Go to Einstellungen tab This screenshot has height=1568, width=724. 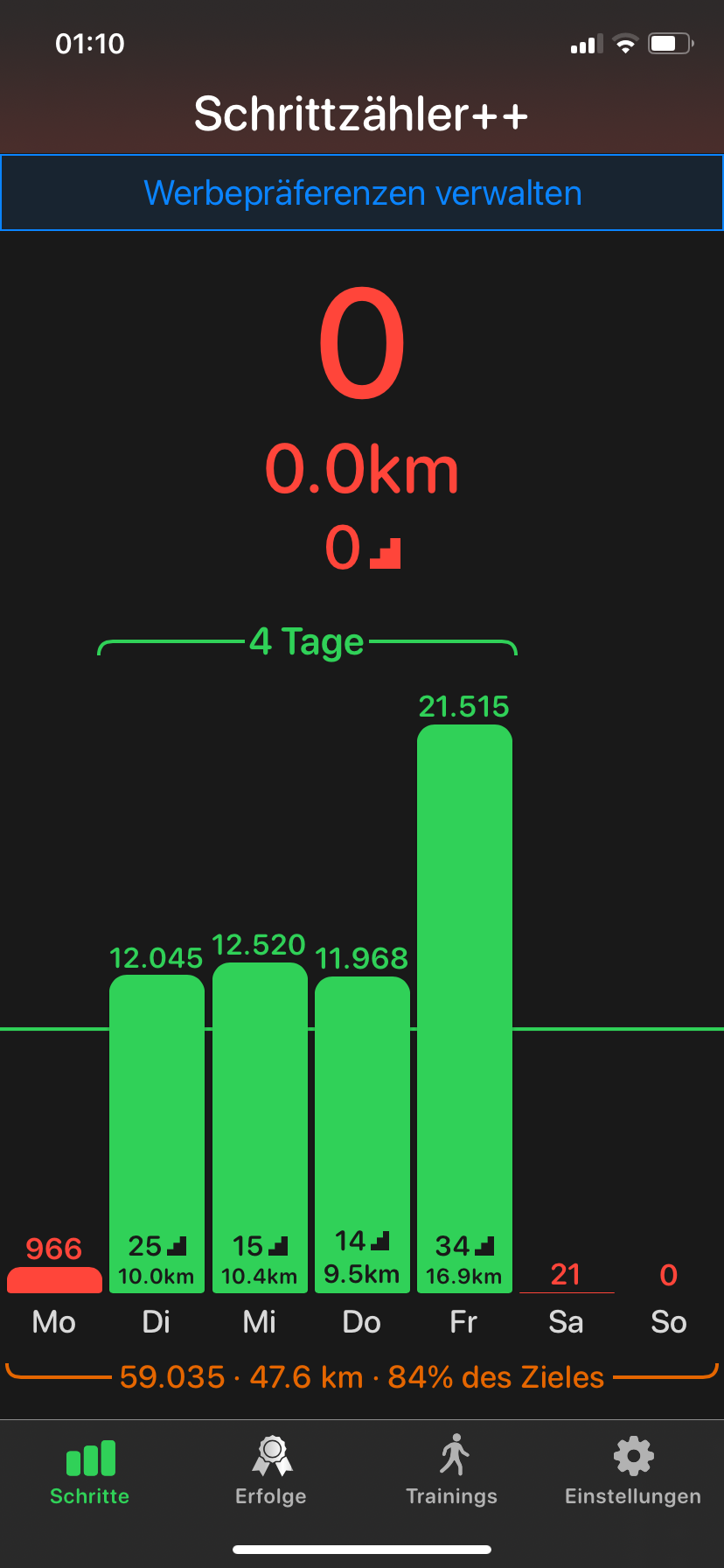click(633, 1472)
